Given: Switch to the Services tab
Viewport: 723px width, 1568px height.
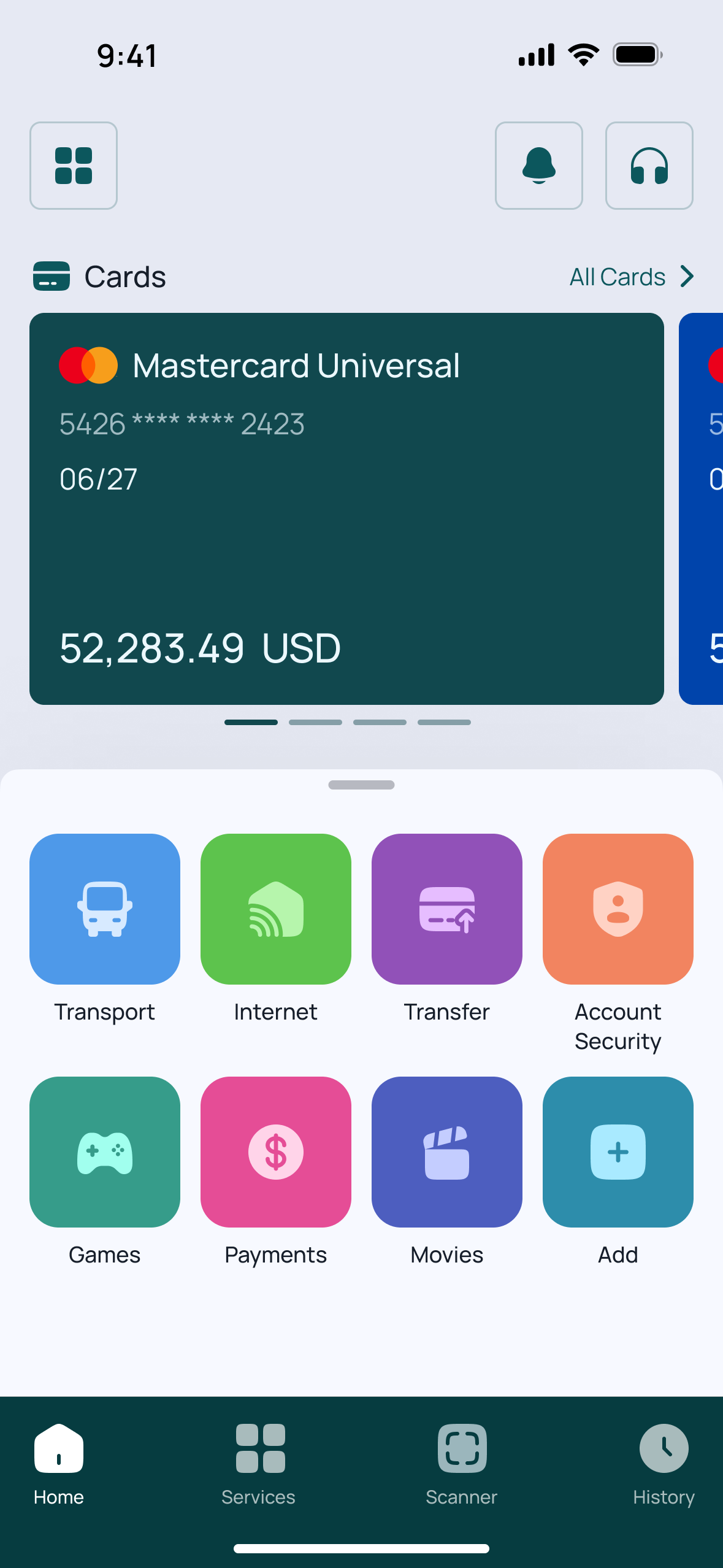Looking at the screenshot, I should point(259,1465).
